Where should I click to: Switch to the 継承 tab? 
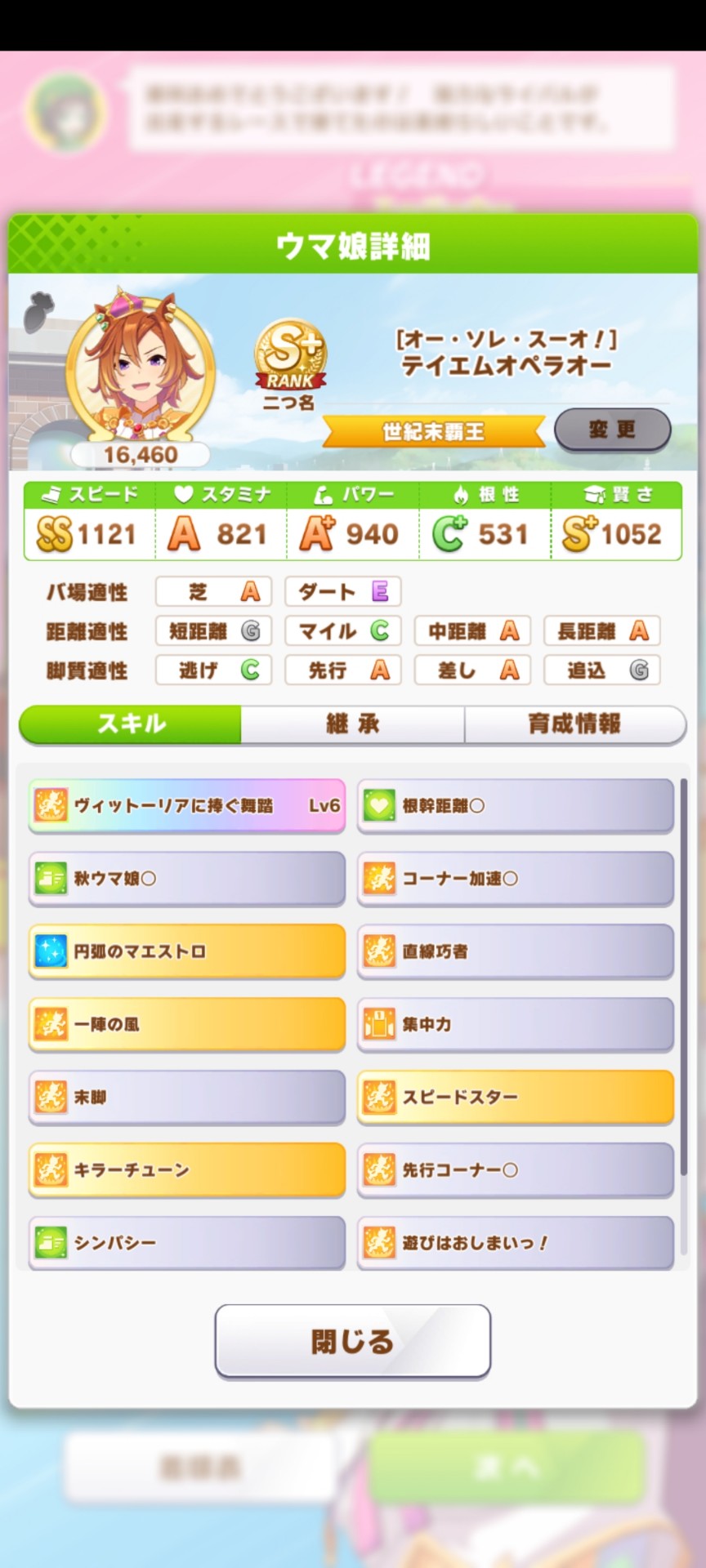pos(352,724)
